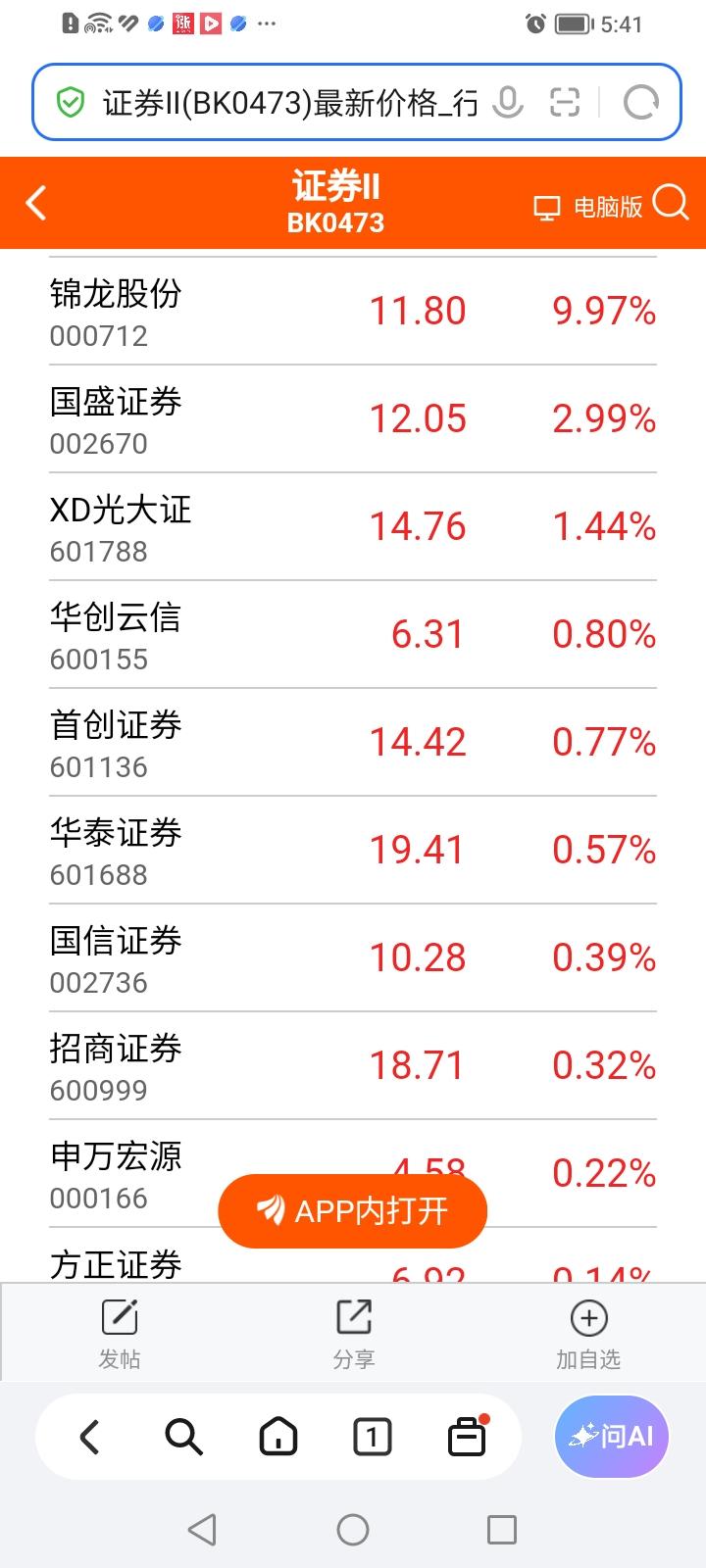The width and height of the screenshot is (706, 1568).
Task: Open the browser tabs counter
Action: [x=372, y=1438]
